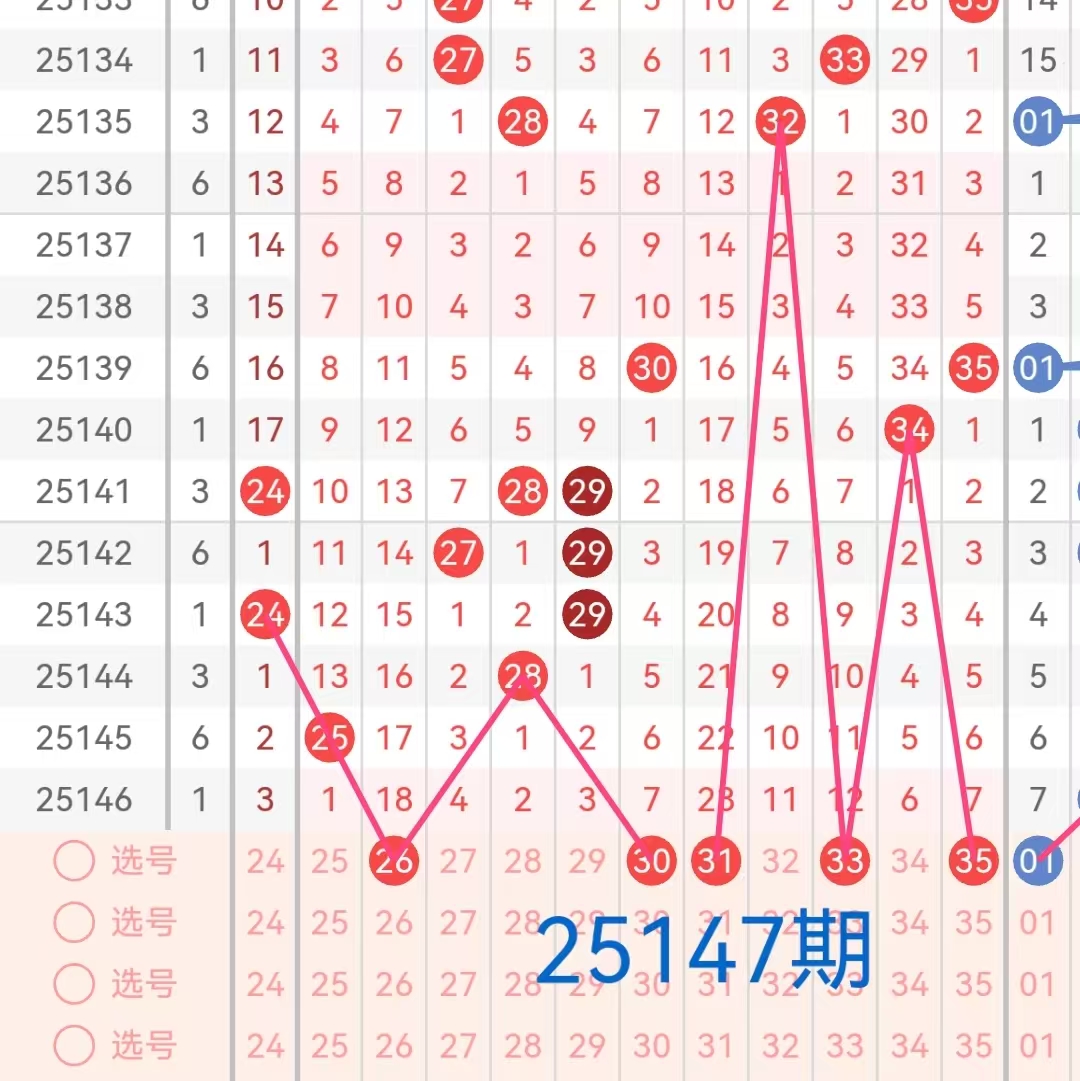Pick number 24 in the row with highlighted picks

click(266, 861)
